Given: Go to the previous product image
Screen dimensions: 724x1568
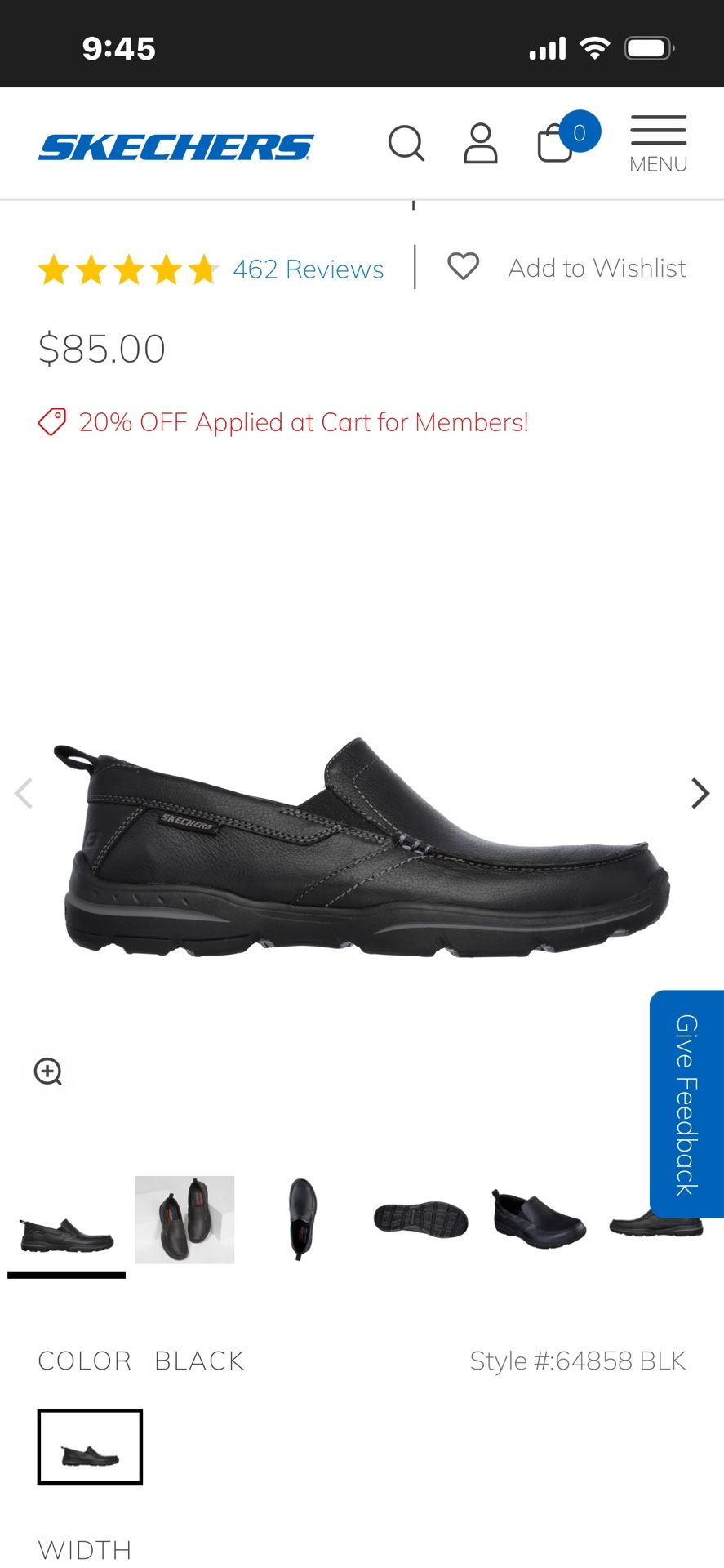Looking at the screenshot, I should [24, 793].
